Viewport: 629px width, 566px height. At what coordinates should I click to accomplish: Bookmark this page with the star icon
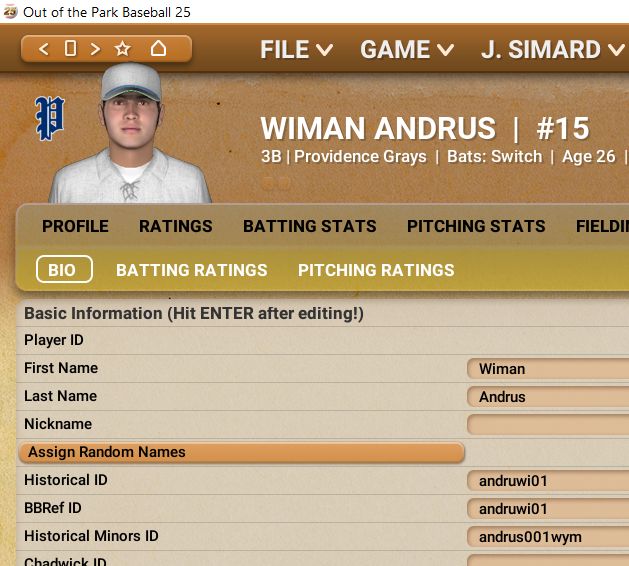click(x=123, y=49)
